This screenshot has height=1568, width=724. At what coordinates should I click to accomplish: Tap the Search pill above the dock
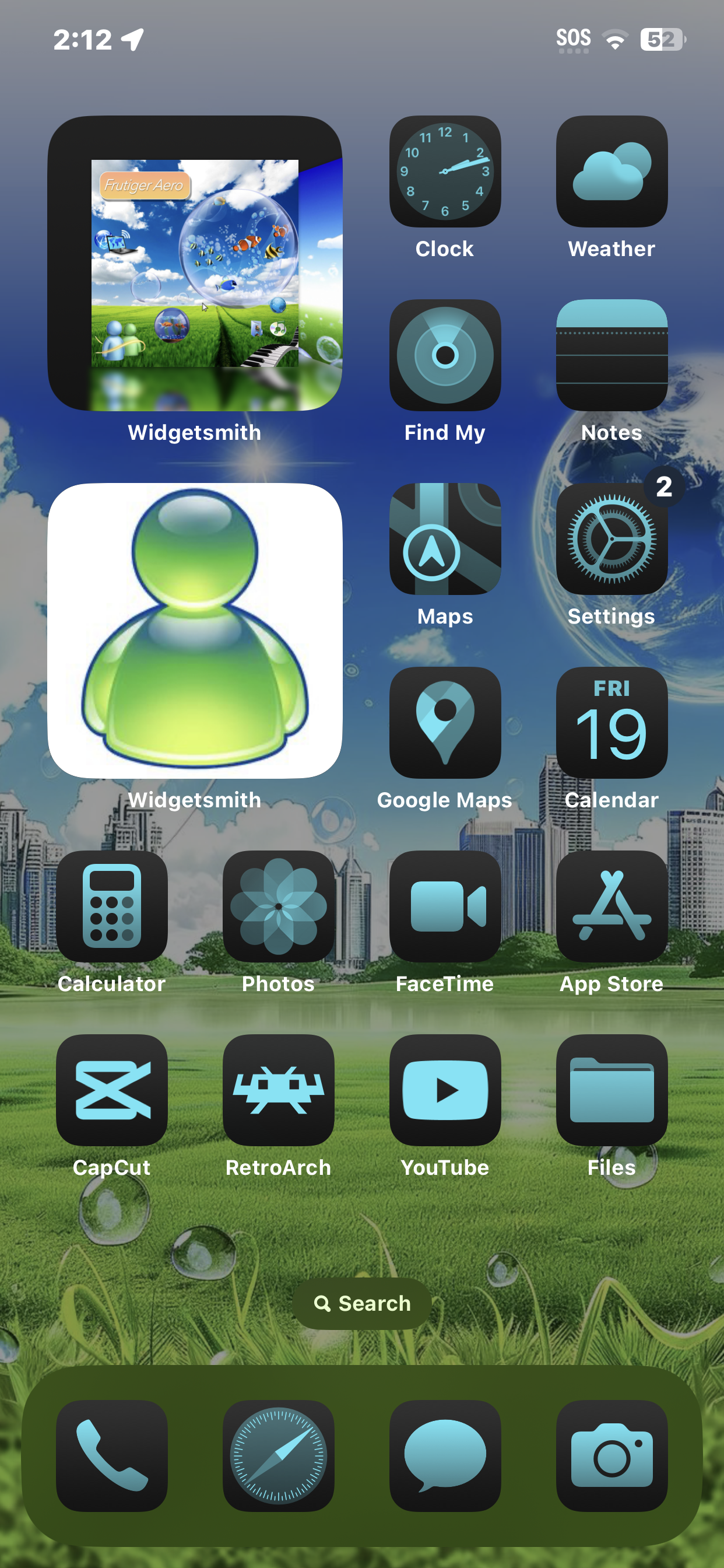[x=362, y=1303]
